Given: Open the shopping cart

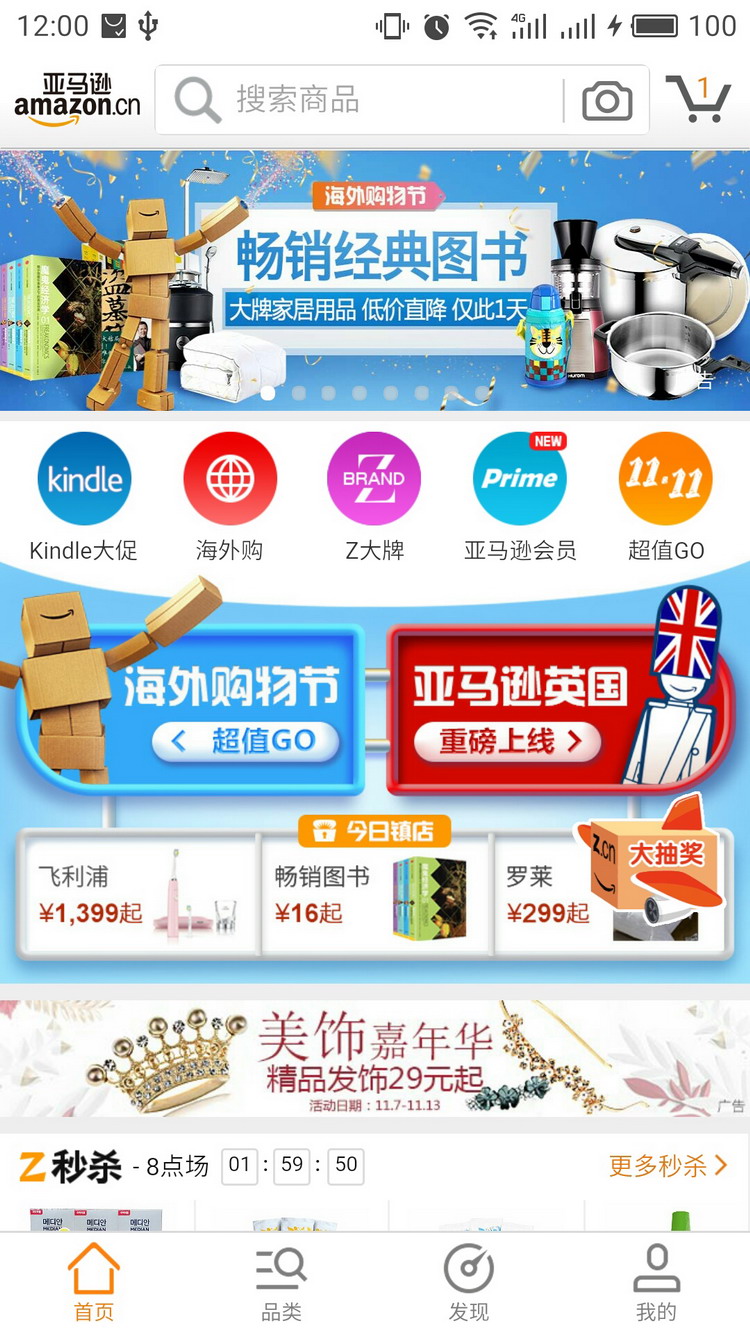Looking at the screenshot, I should click(x=699, y=99).
